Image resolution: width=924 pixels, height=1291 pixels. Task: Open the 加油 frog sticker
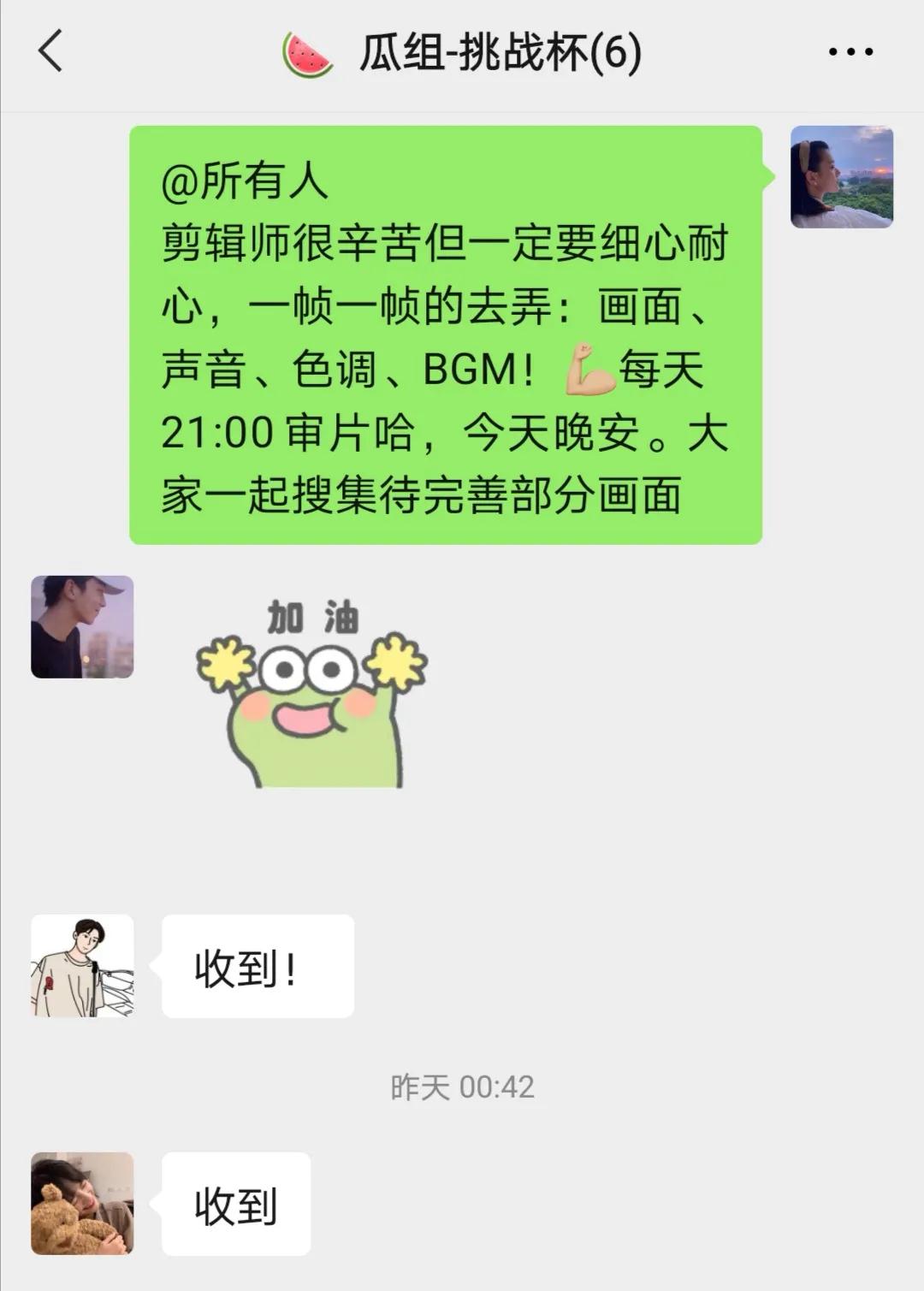tap(312, 693)
